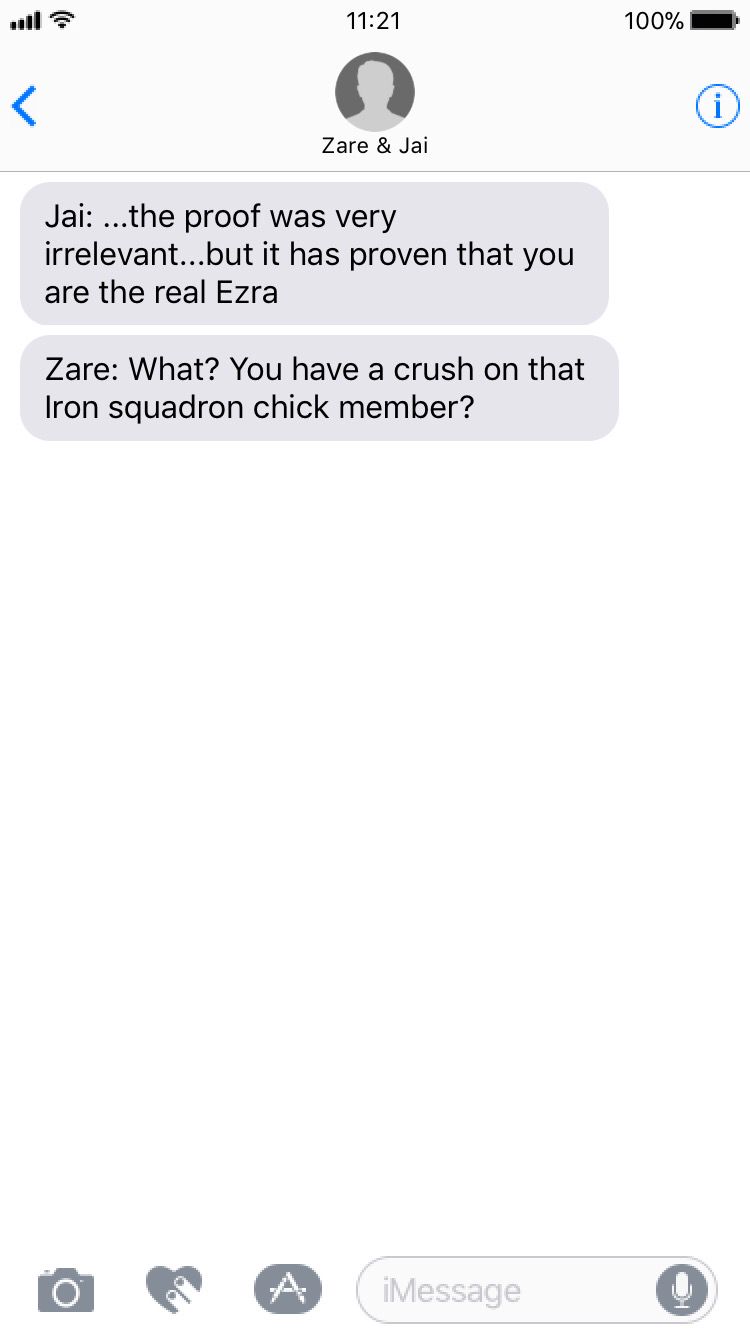This screenshot has height=1334, width=750.
Task: Go back to the message list
Action: [x=25, y=106]
